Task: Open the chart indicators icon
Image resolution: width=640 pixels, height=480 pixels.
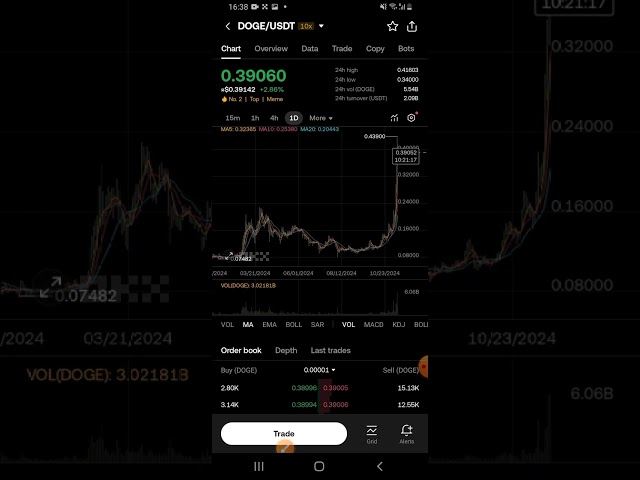Action: 394,118
